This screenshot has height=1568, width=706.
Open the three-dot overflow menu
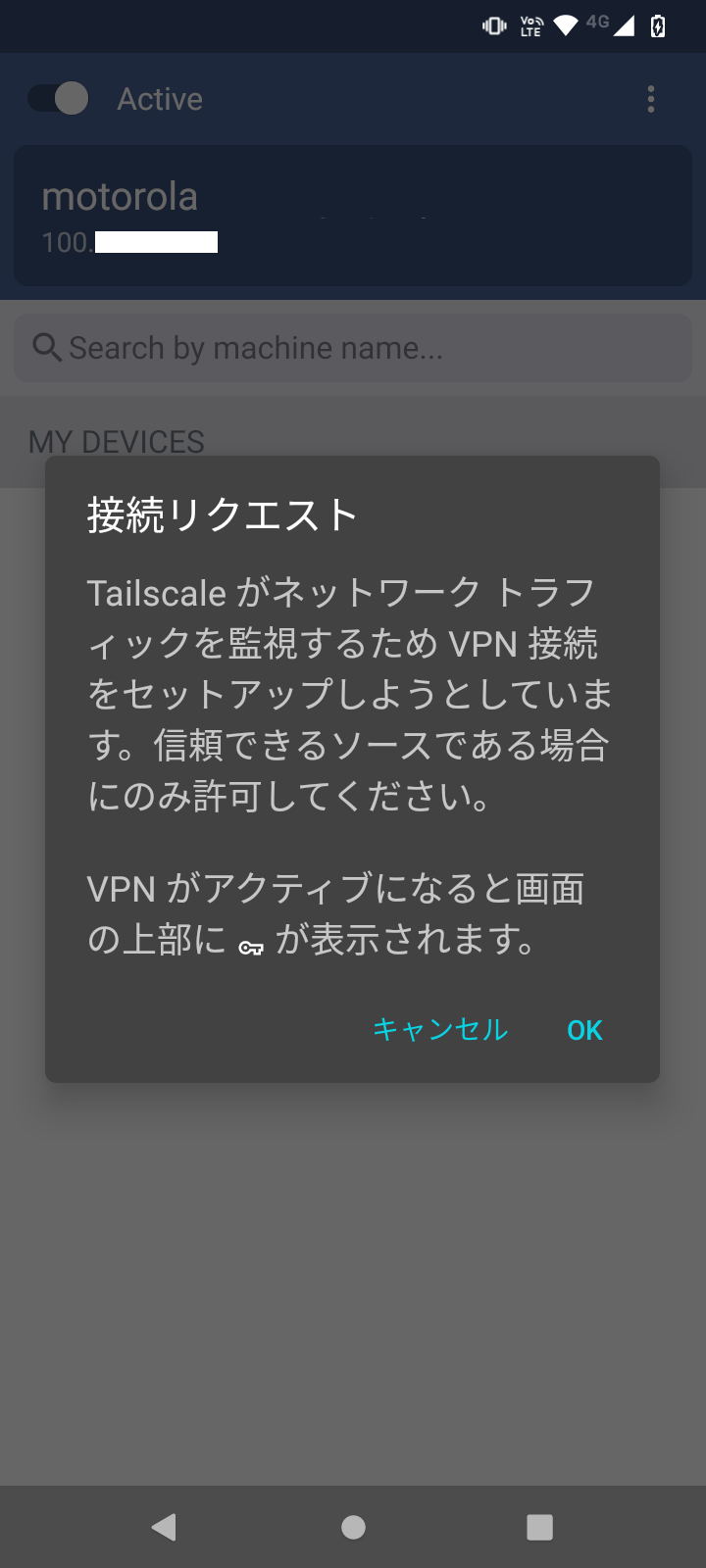[x=651, y=99]
